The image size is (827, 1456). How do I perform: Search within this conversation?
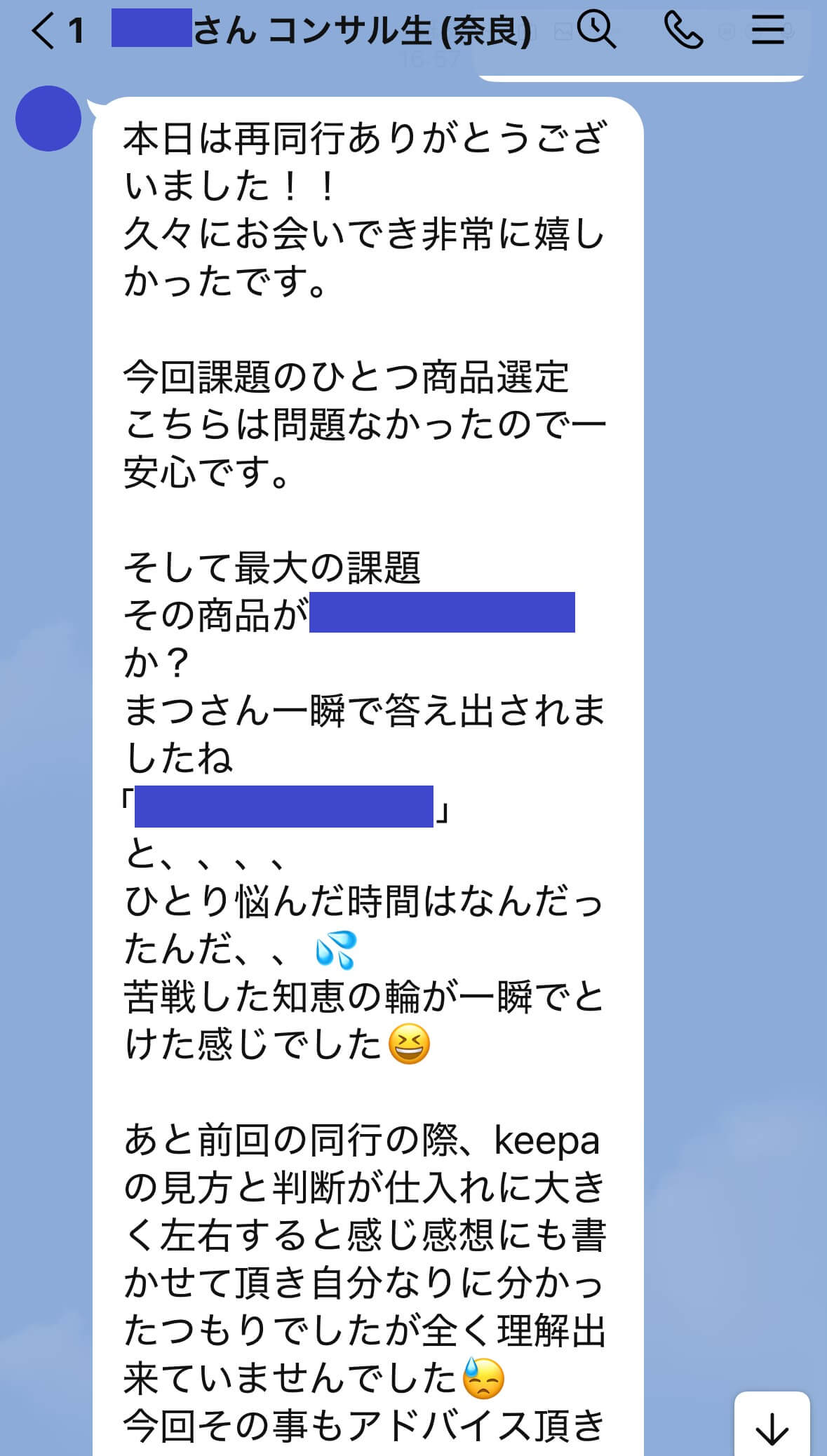(596, 31)
